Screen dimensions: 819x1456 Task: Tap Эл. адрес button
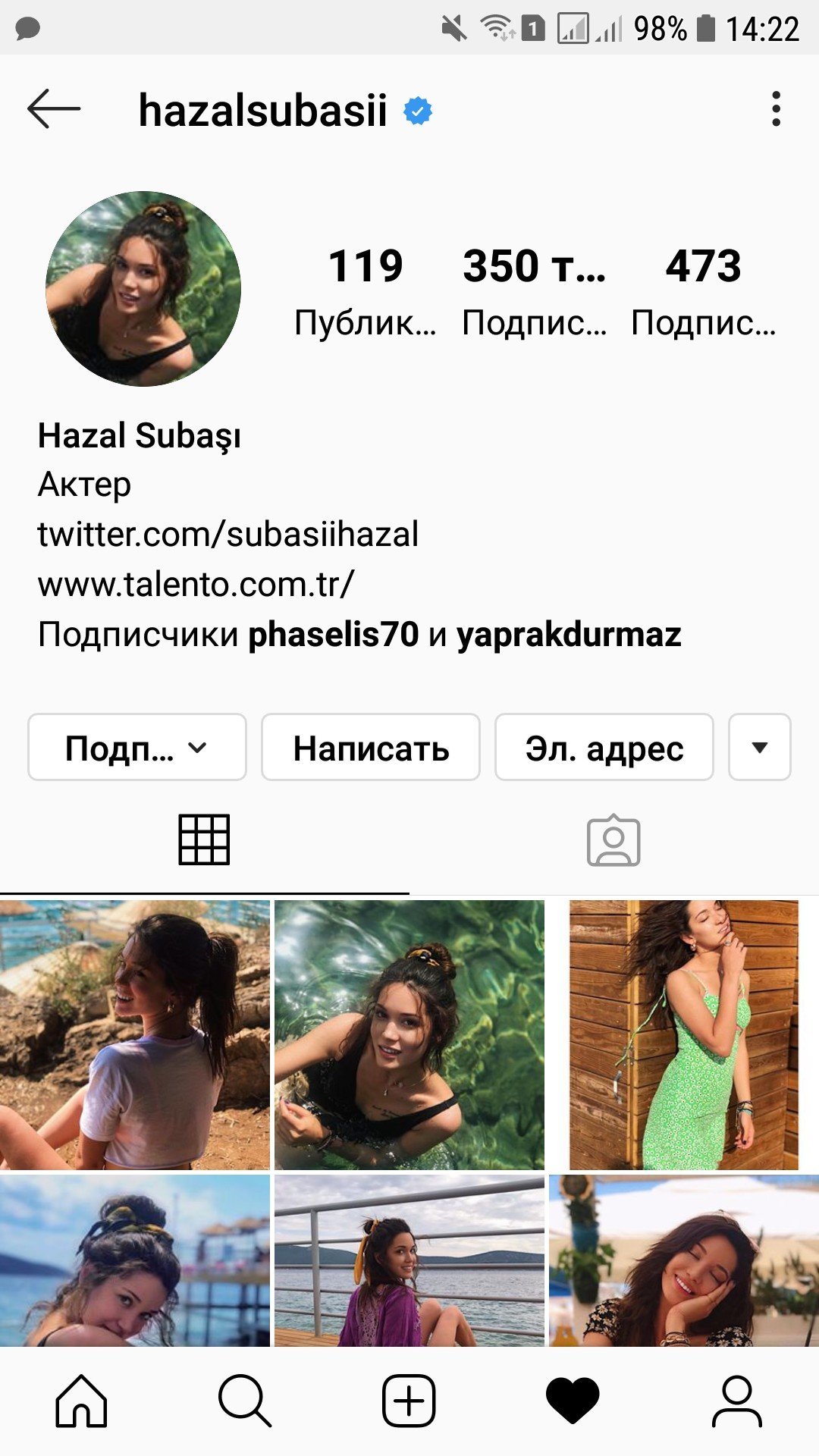pyautogui.click(x=604, y=748)
